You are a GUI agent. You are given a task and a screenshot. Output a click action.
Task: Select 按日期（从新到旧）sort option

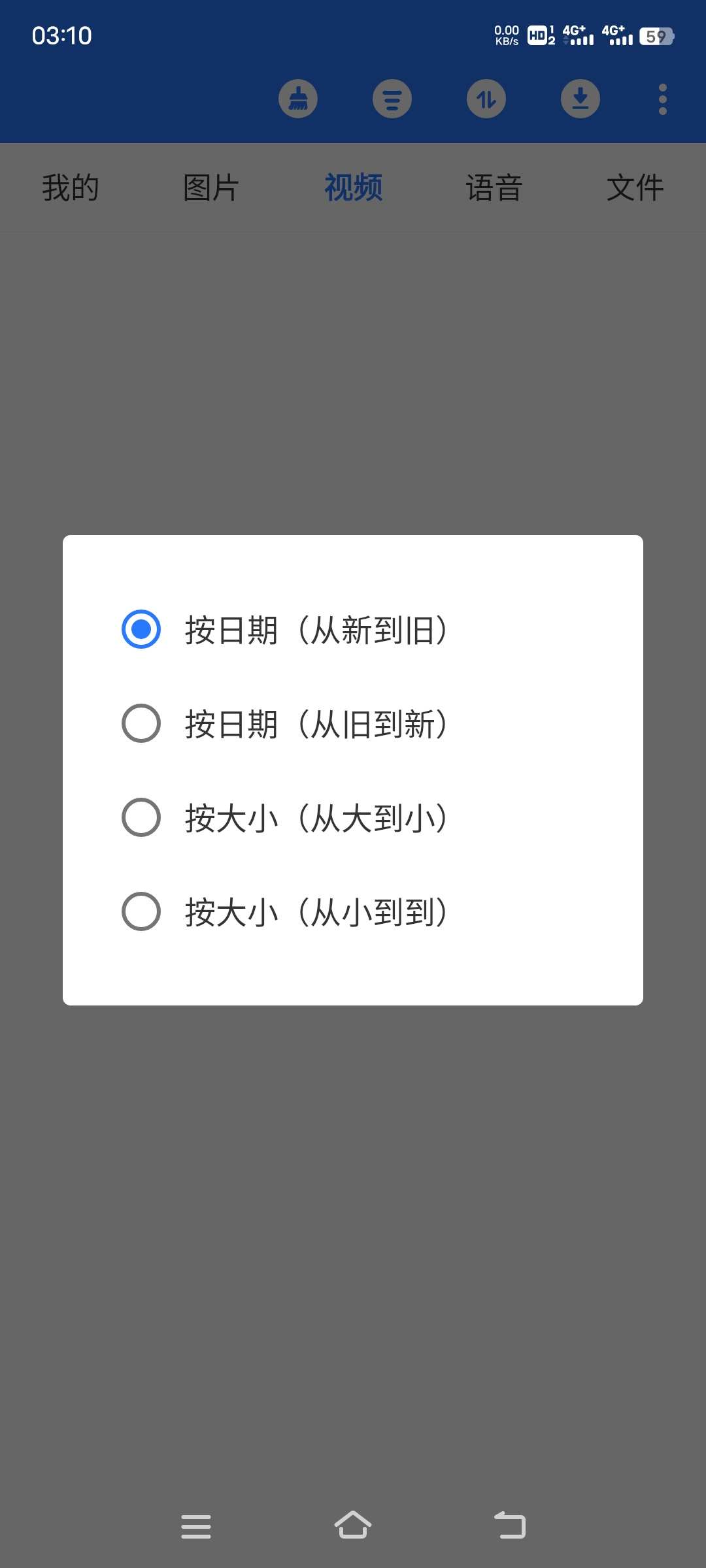click(x=353, y=630)
